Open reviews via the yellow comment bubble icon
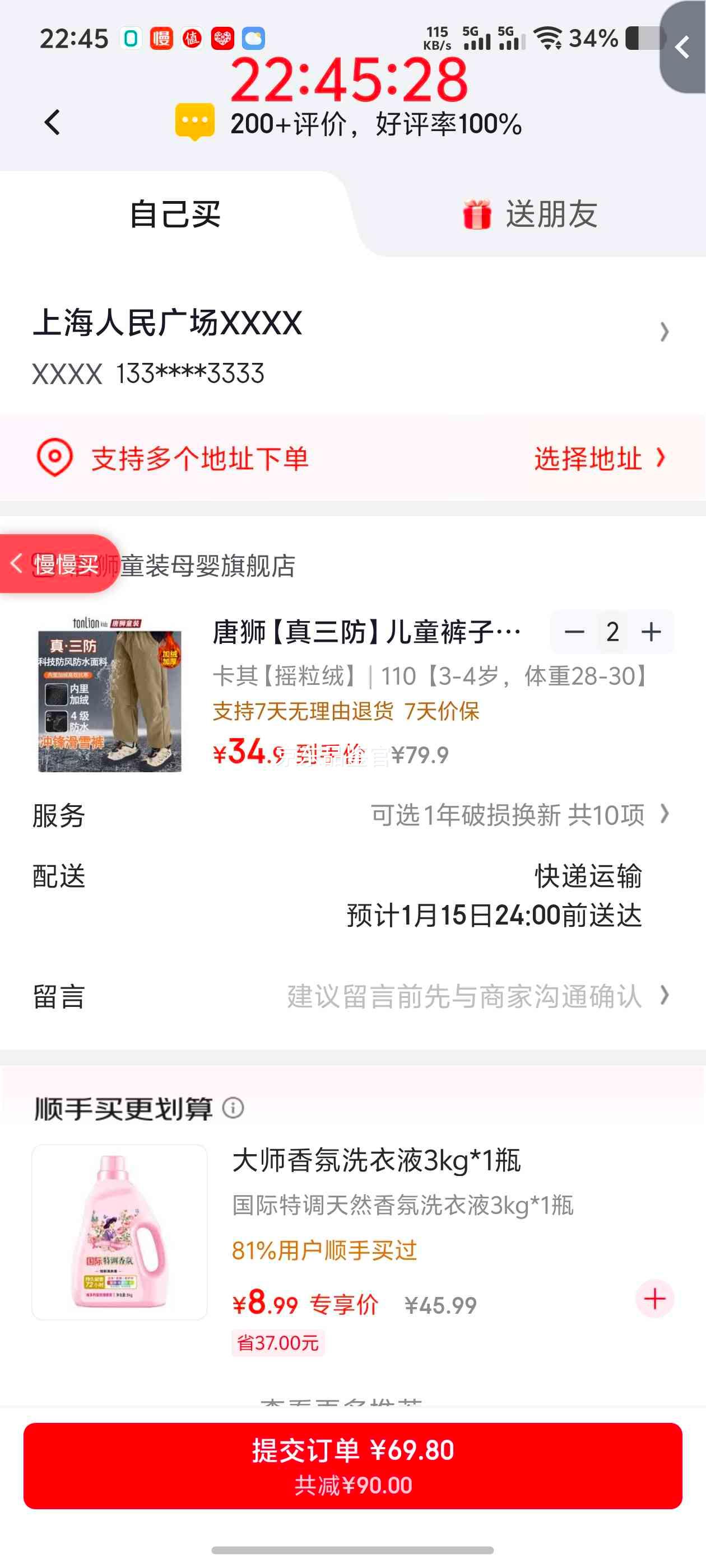The width and height of the screenshot is (706, 1568). pos(196,120)
